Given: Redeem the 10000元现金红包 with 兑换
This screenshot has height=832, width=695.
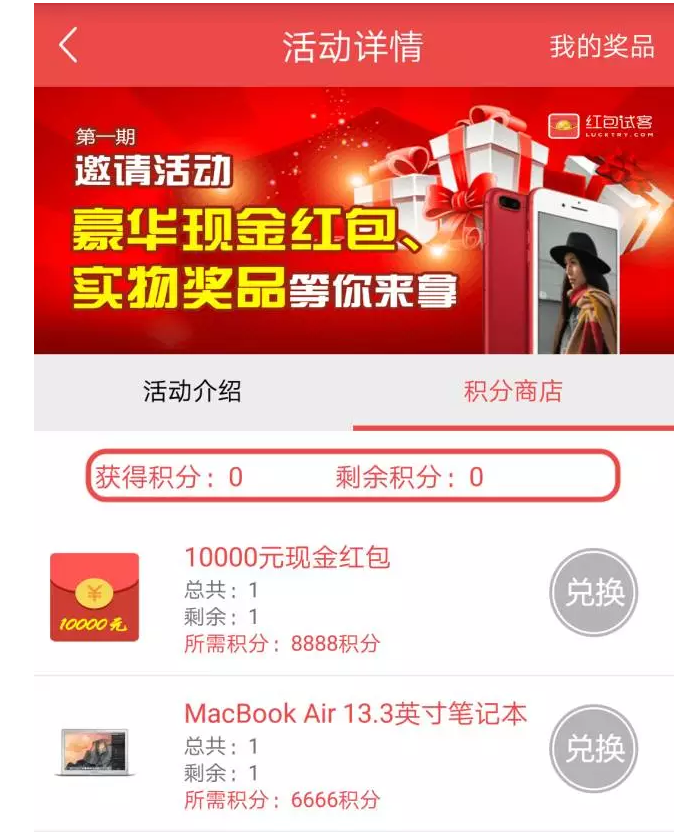Looking at the screenshot, I should point(594,593).
